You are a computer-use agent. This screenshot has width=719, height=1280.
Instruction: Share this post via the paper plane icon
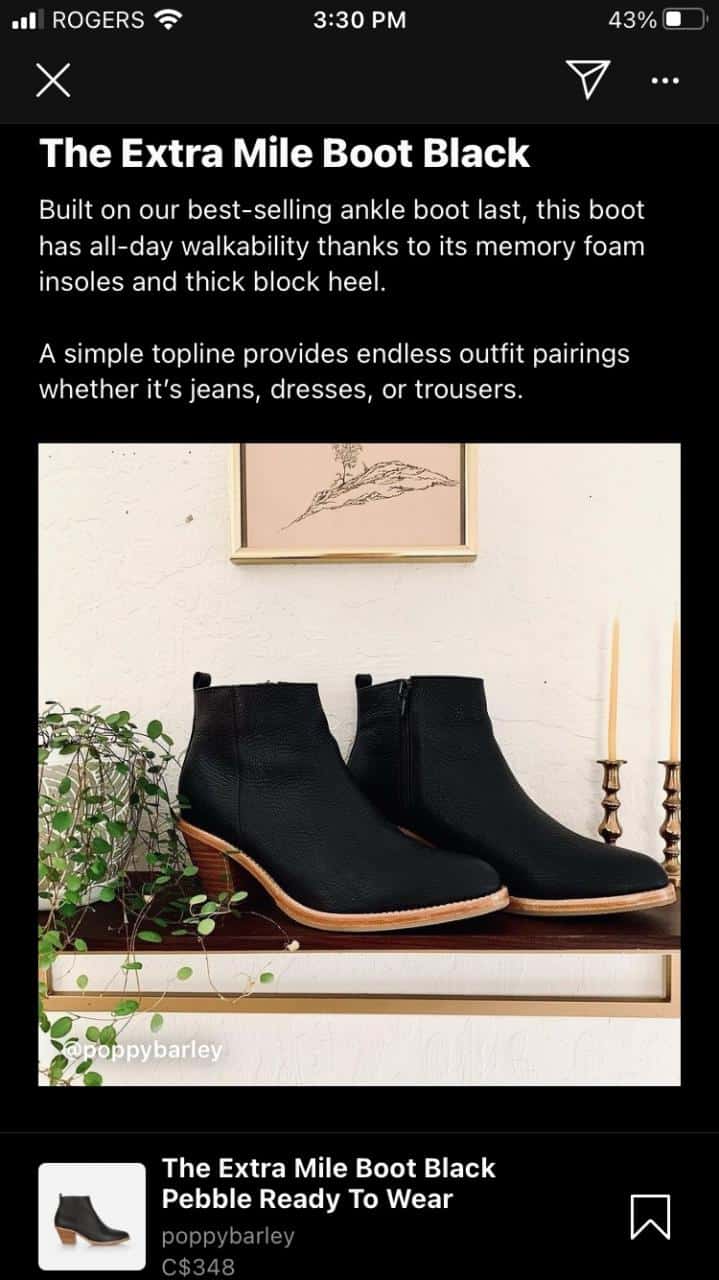(588, 80)
